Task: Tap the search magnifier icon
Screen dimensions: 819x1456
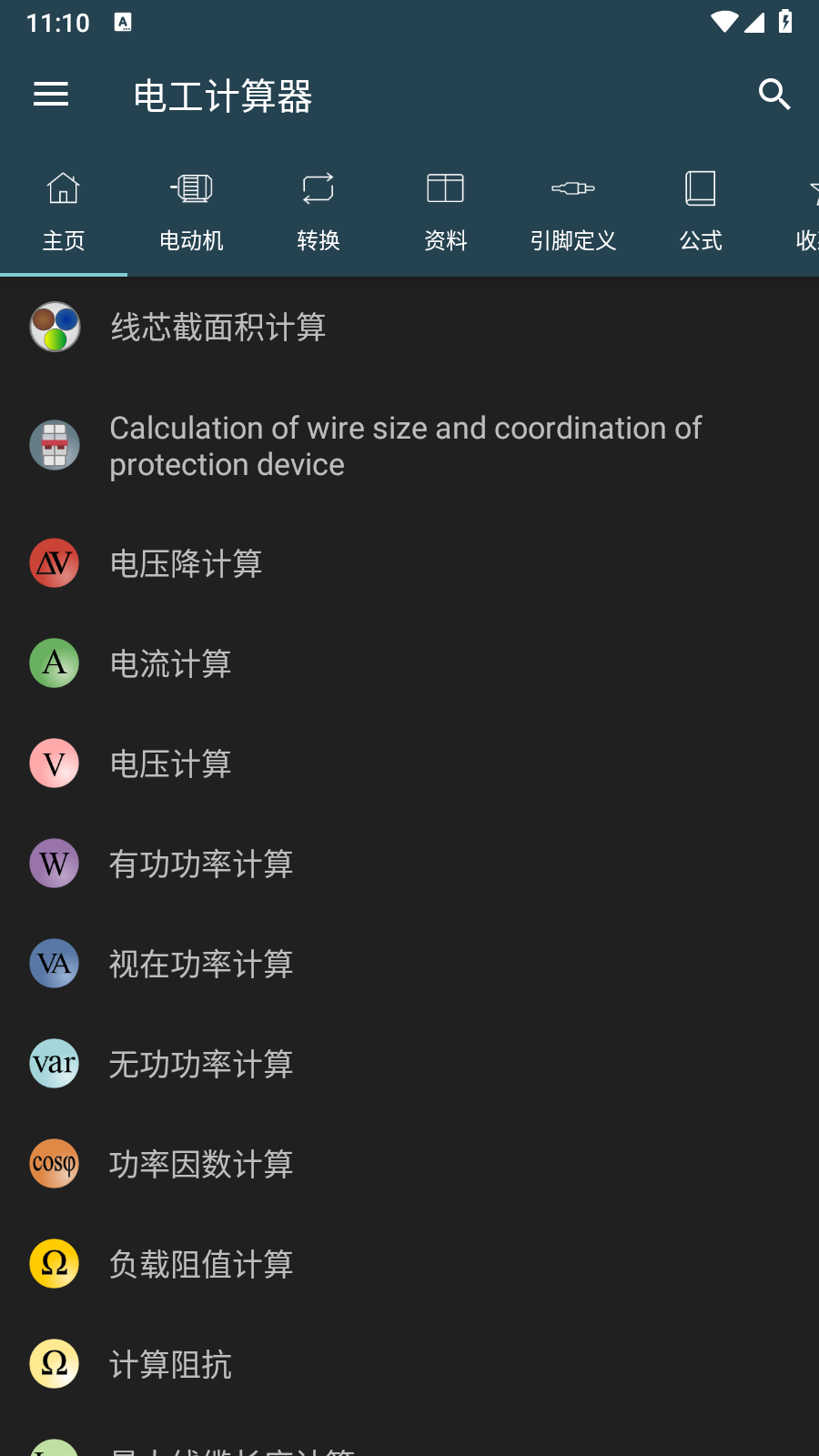Action: pos(774,95)
